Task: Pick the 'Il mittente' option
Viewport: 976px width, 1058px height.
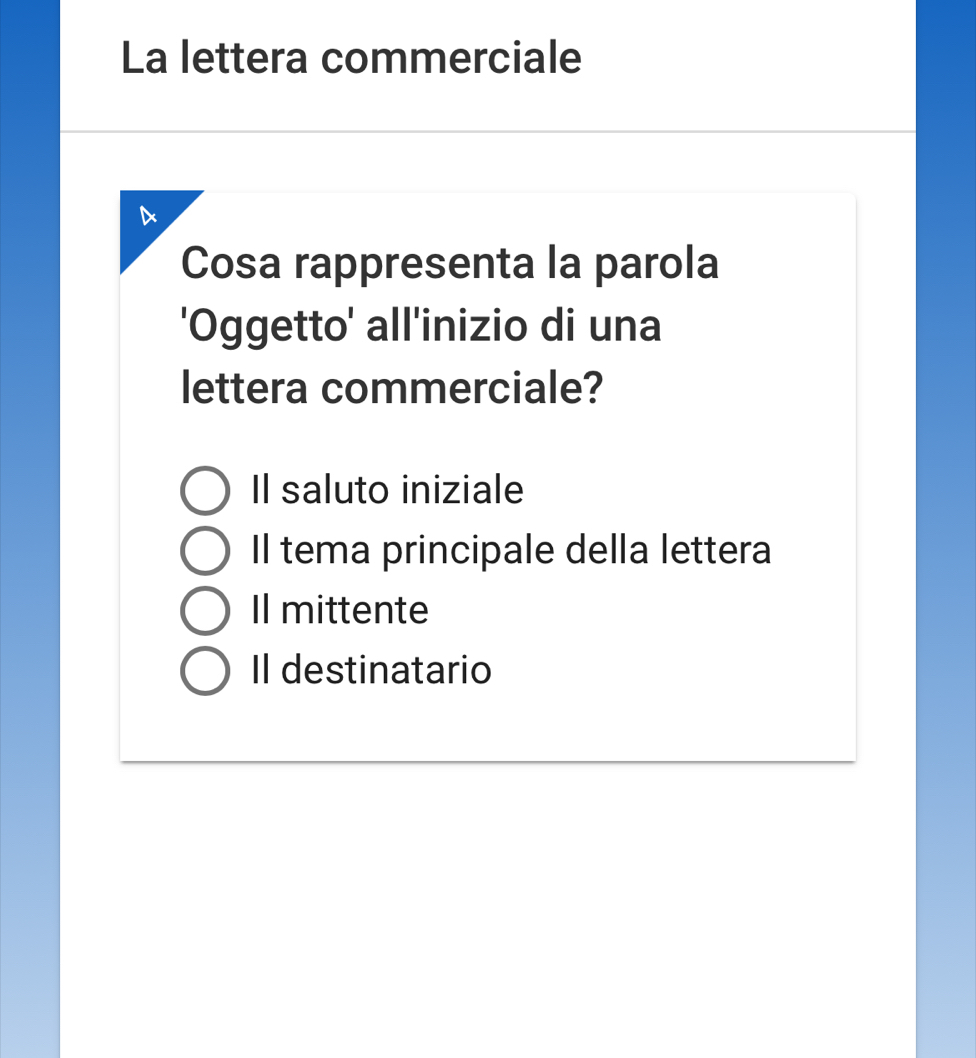Action: pos(205,611)
